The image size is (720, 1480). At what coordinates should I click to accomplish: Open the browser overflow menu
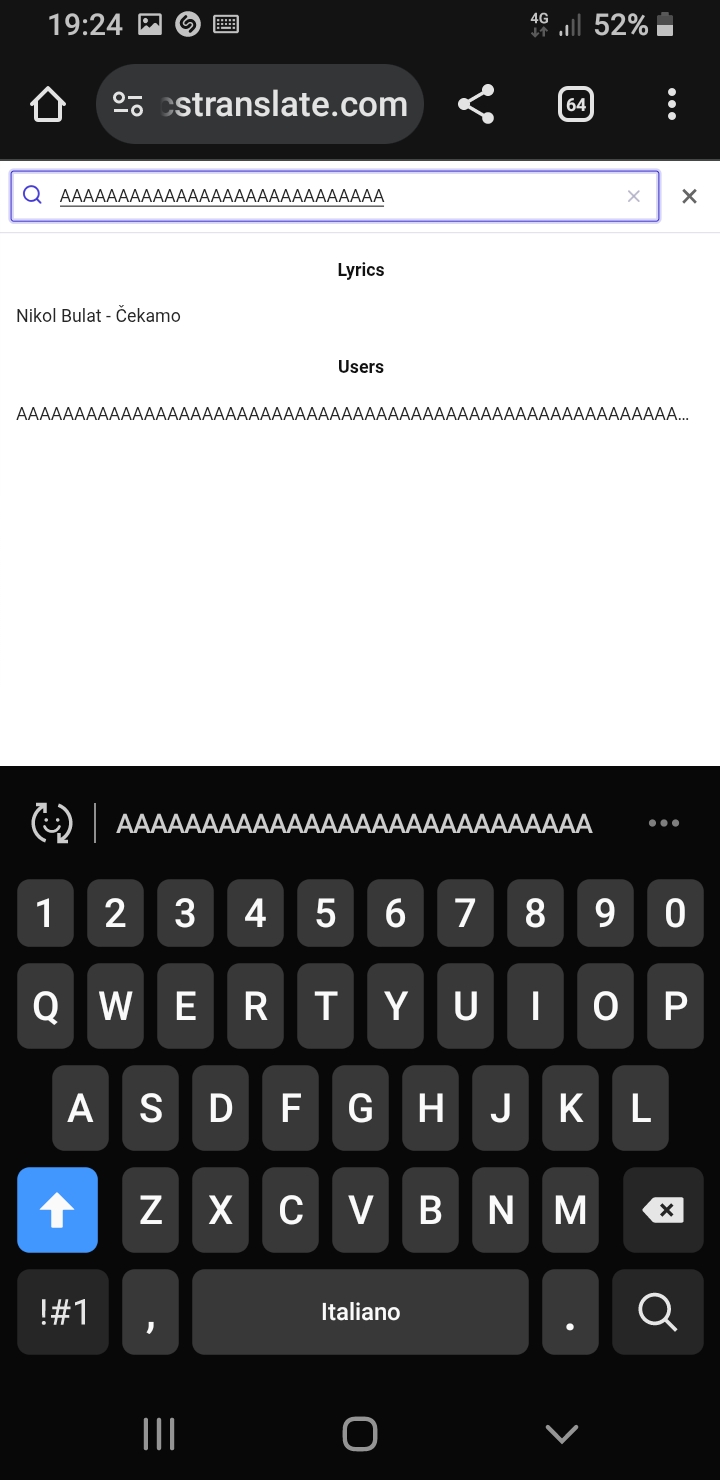click(671, 104)
